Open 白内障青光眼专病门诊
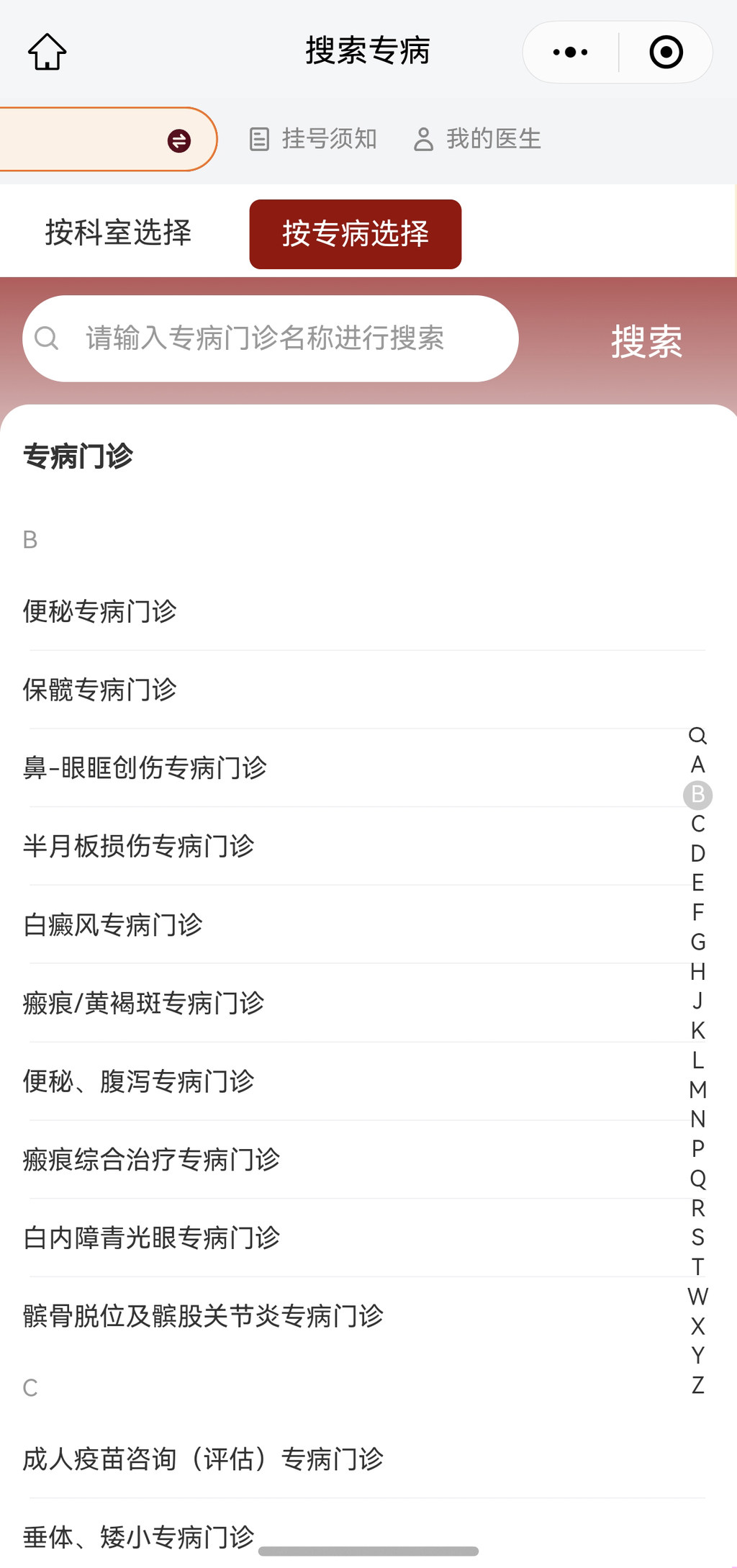The width and height of the screenshot is (737, 1568). coord(151,1238)
